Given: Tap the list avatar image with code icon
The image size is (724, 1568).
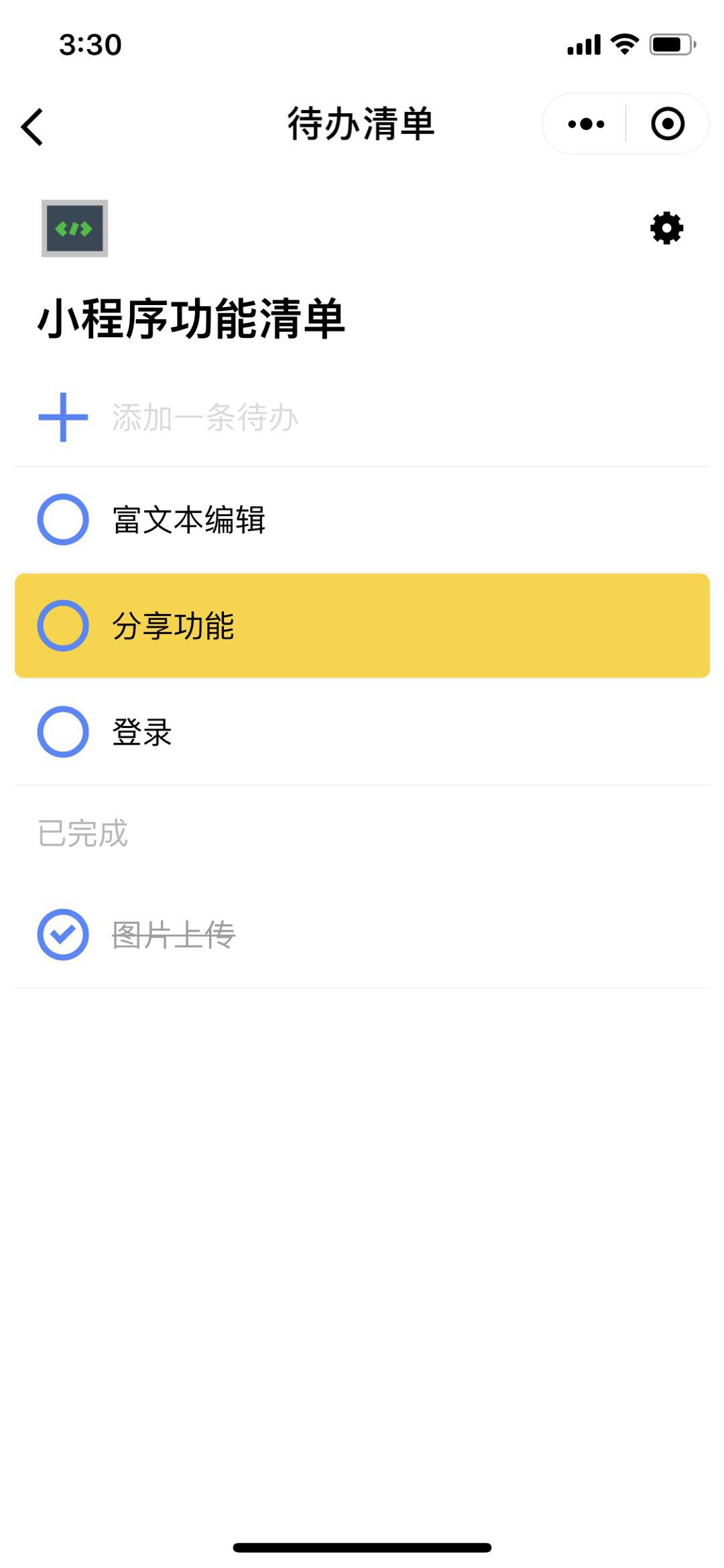Looking at the screenshot, I should pos(74,229).
